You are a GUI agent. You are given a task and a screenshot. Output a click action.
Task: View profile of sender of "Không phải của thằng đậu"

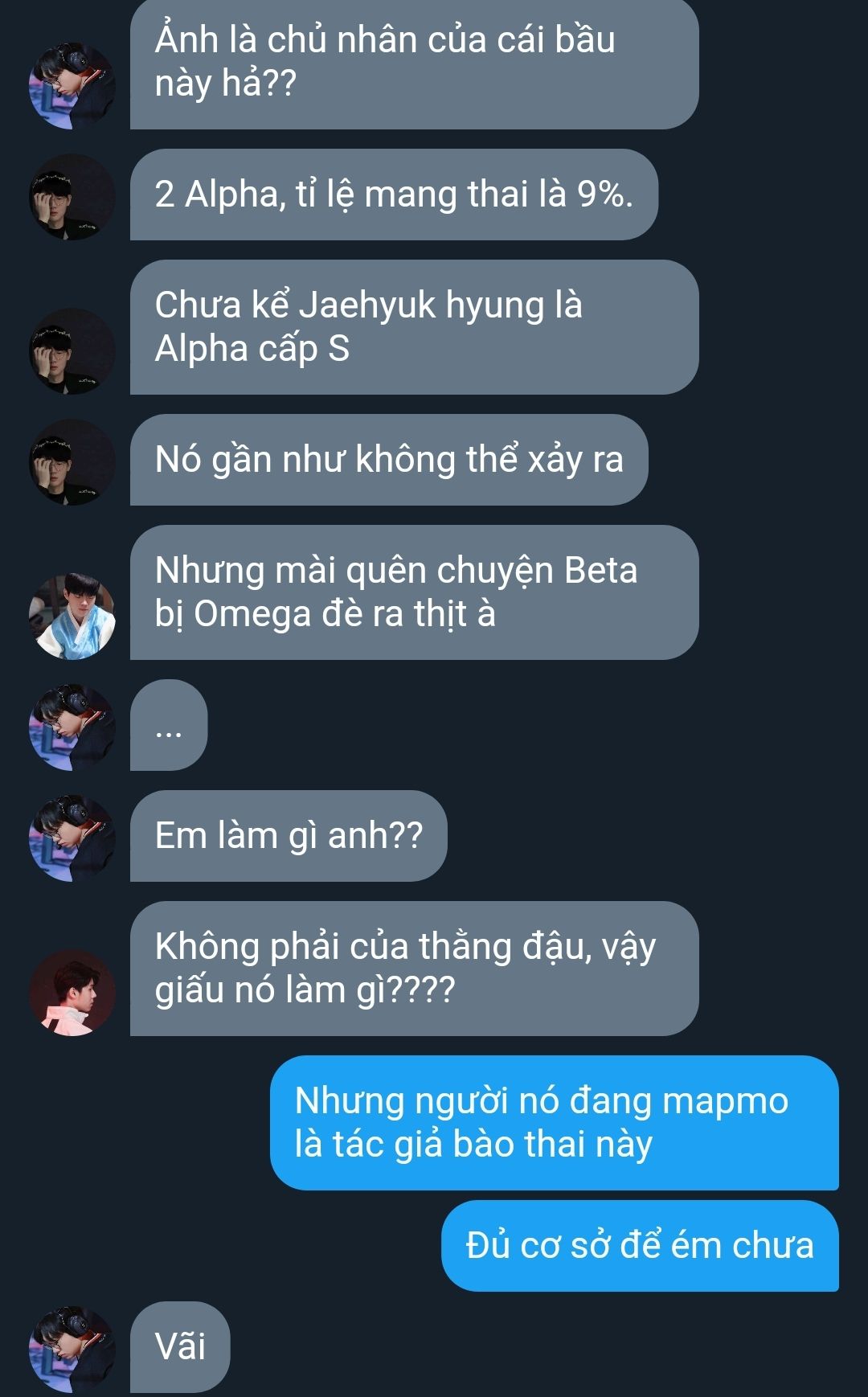coord(72,993)
